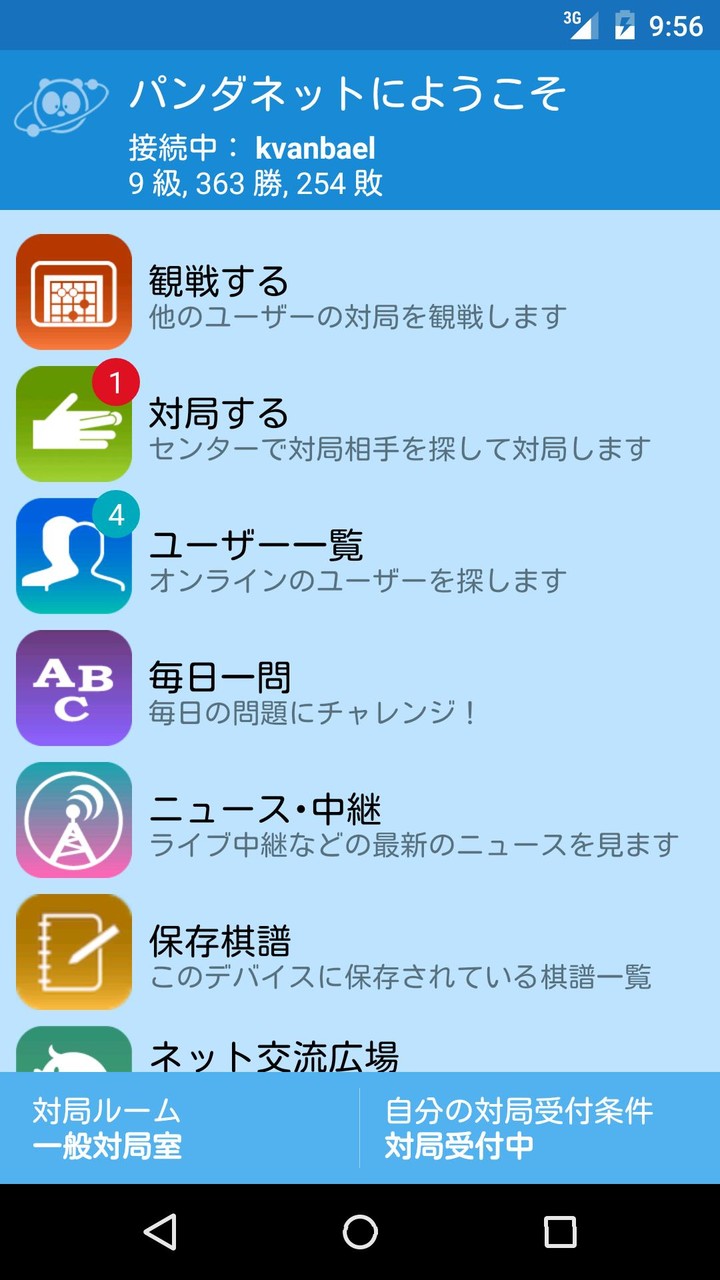
Task: Tap the battery indicator in the status bar
Action: coord(626,24)
